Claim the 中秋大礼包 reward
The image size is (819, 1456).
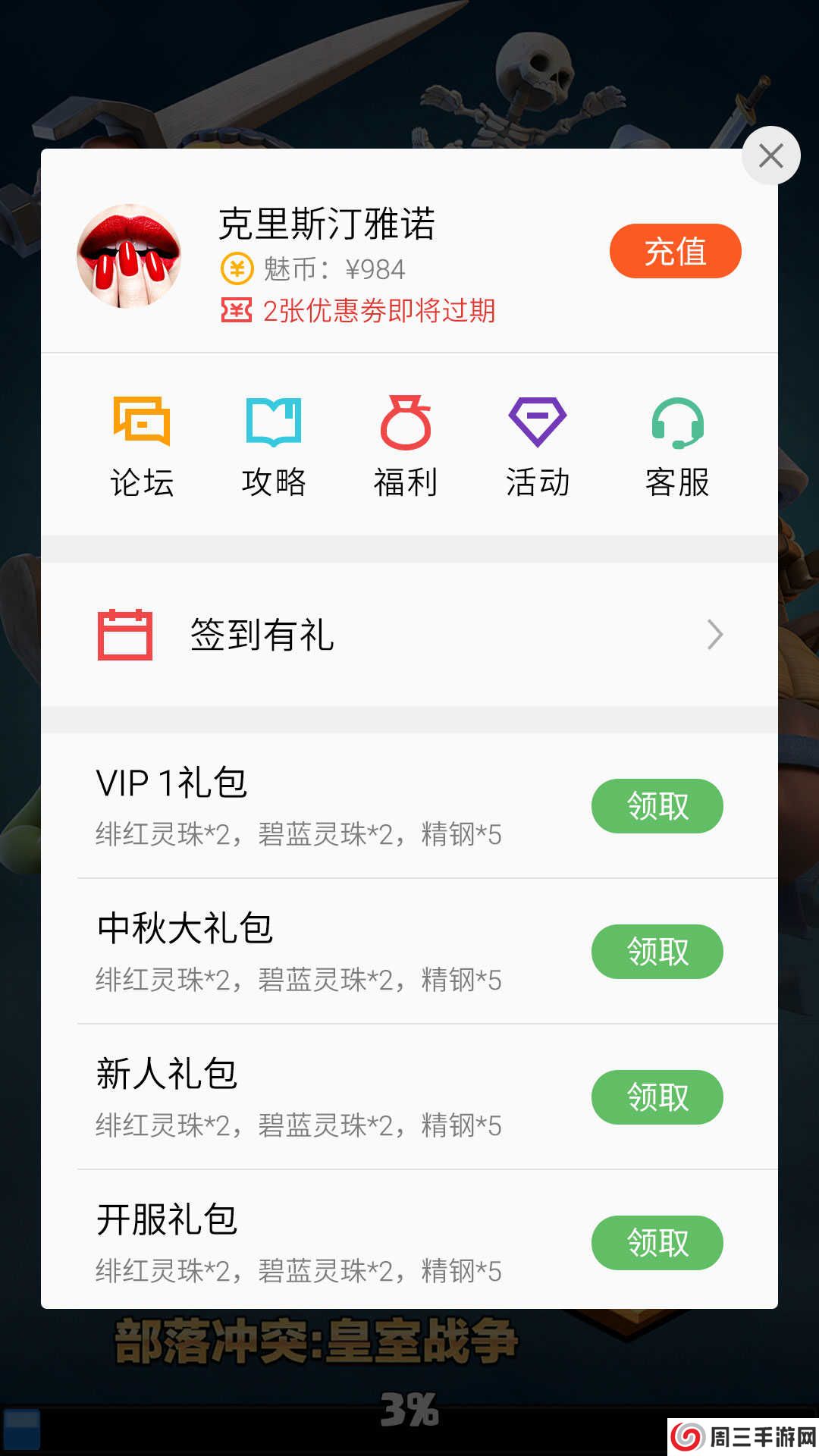point(657,952)
